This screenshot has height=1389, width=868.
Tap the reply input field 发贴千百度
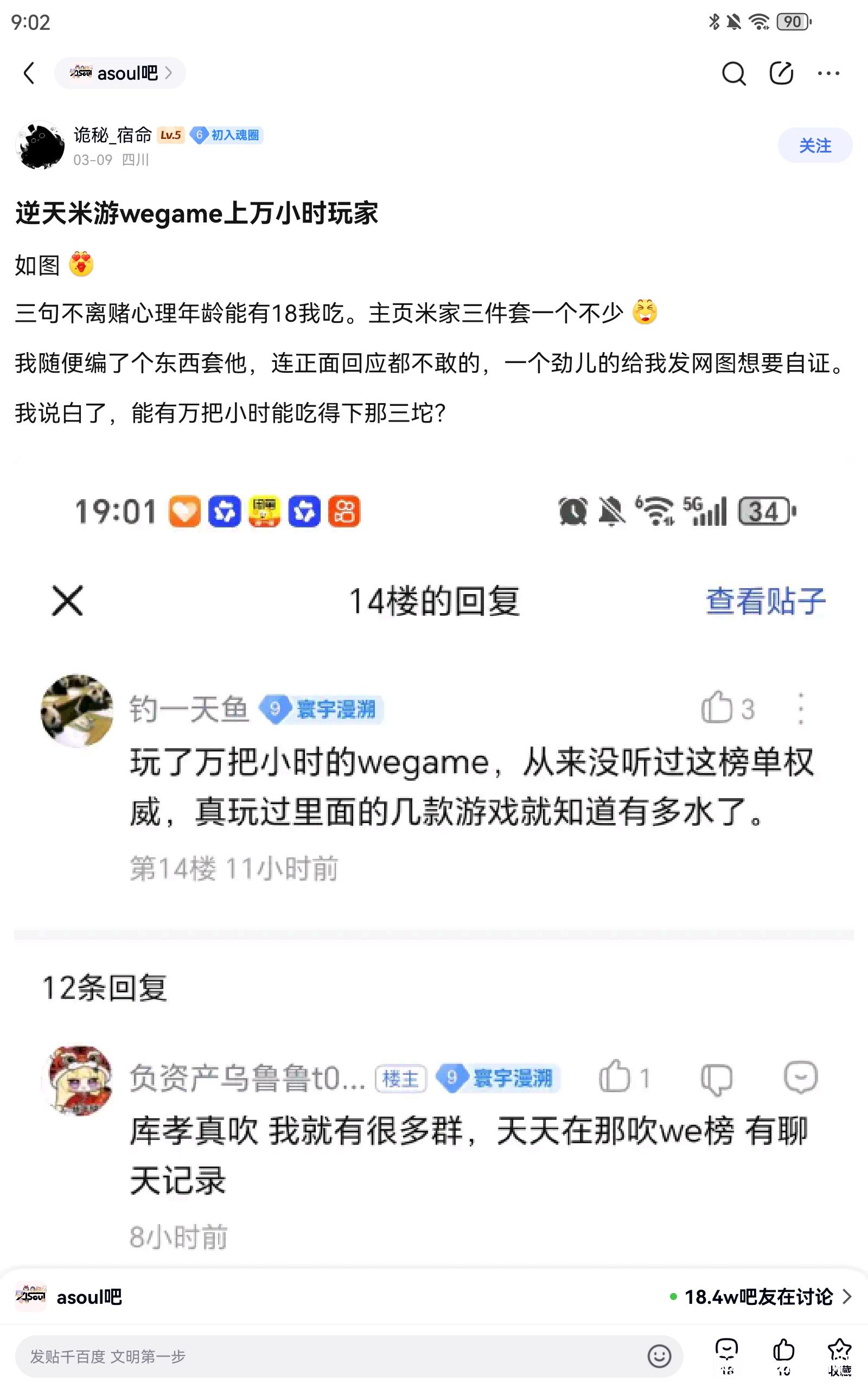pos(333,1356)
